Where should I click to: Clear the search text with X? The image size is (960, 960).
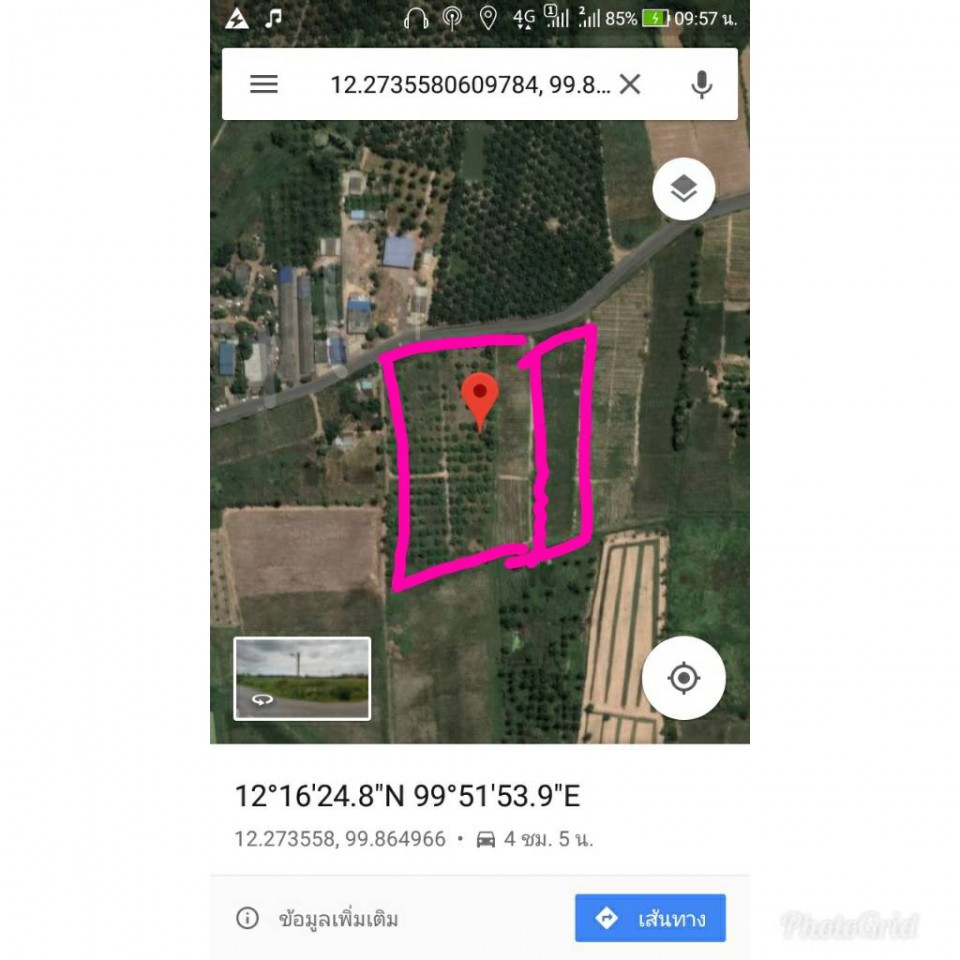(x=629, y=85)
